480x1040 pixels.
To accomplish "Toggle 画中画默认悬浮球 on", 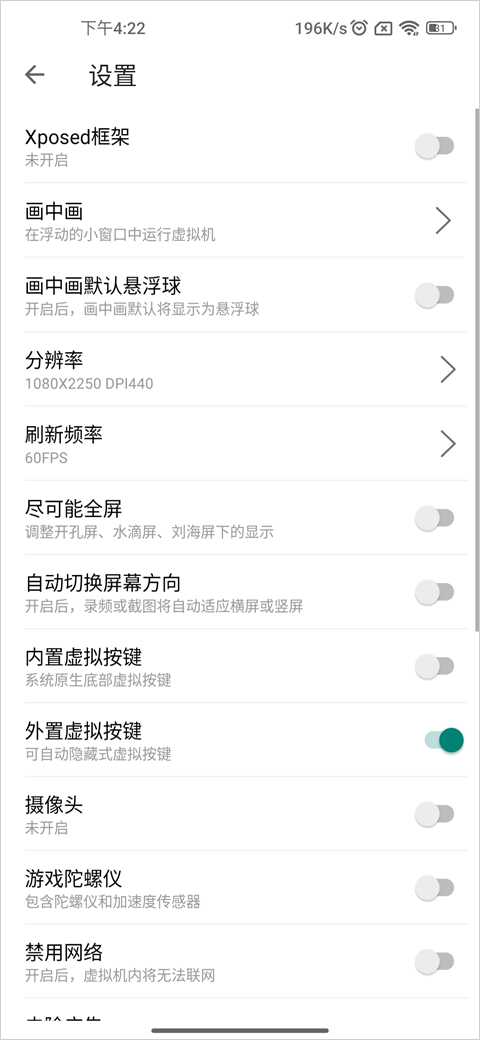I will point(434,294).
